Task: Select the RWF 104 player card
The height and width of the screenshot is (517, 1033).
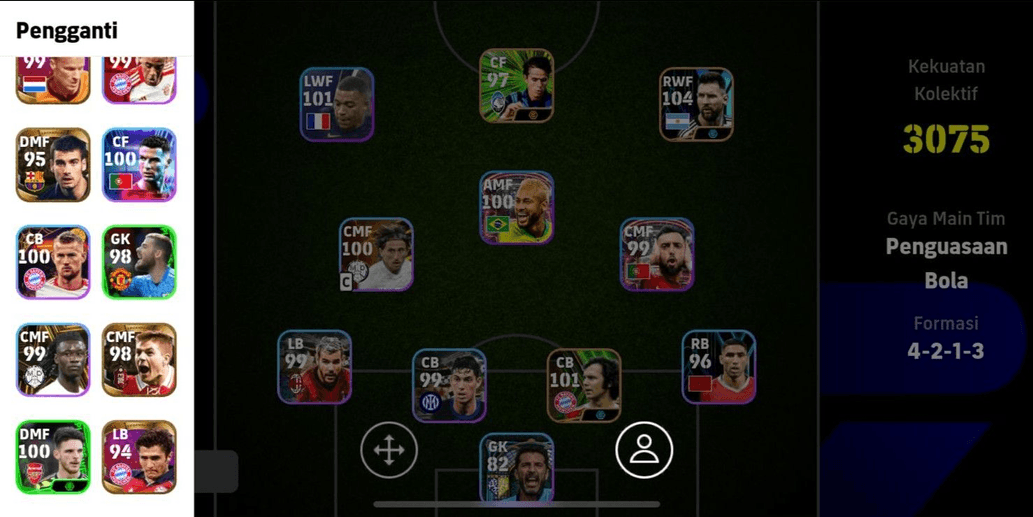Action: point(696,104)
